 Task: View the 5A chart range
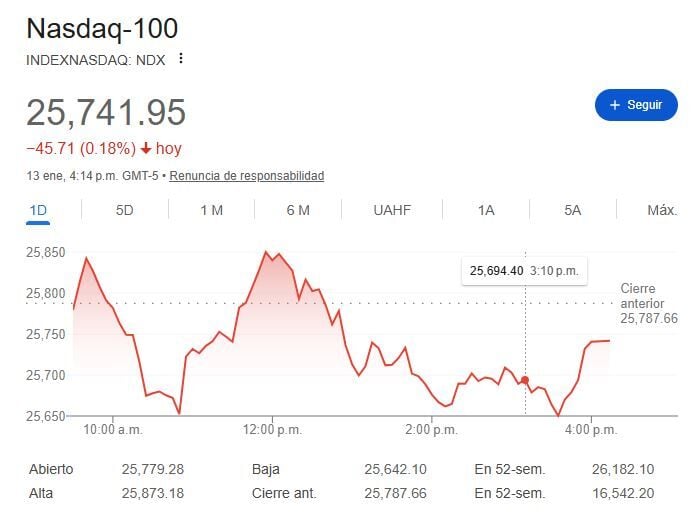pos(572,210)
